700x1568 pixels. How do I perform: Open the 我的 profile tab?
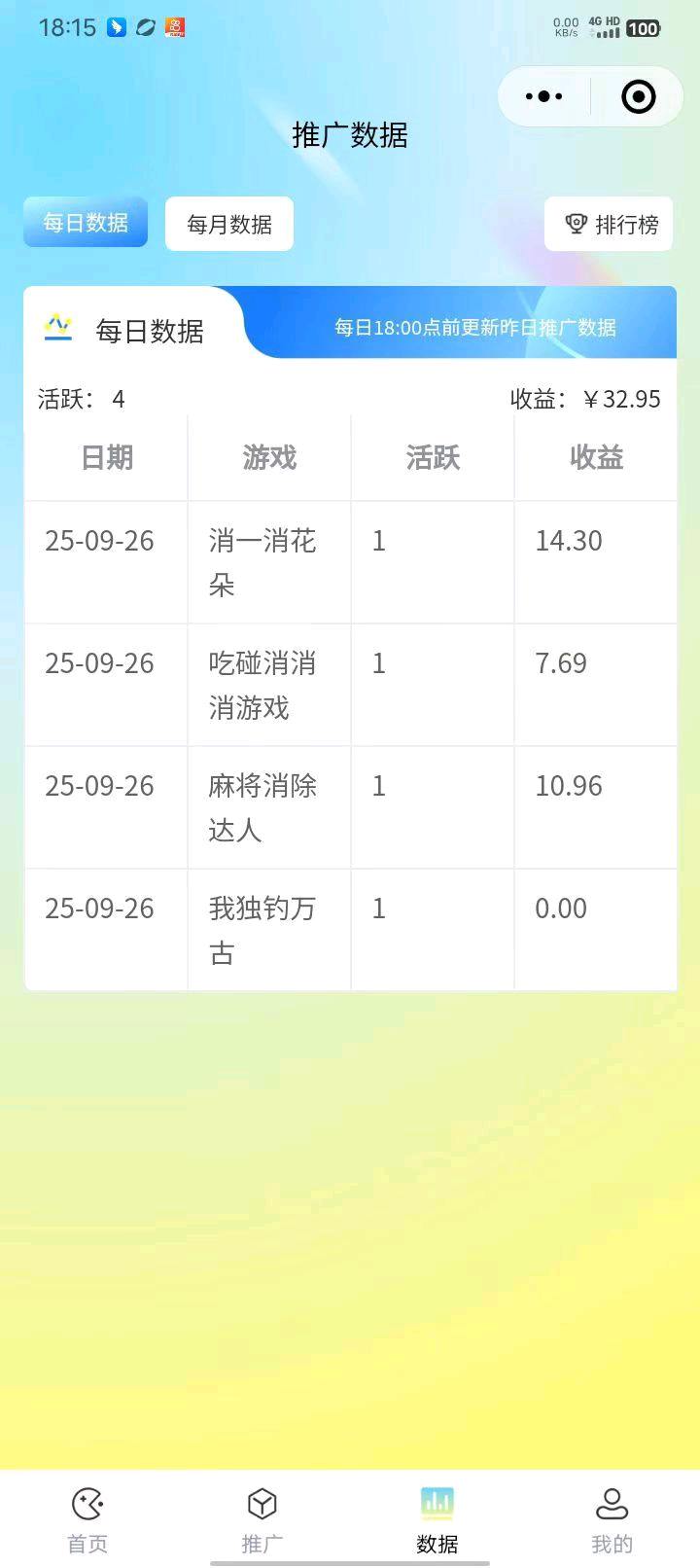612,1519
